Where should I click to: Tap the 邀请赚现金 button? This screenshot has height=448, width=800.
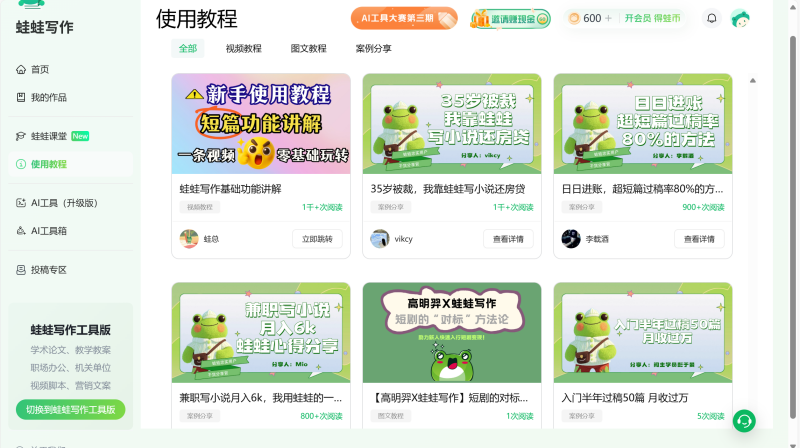tap(511, 18)
